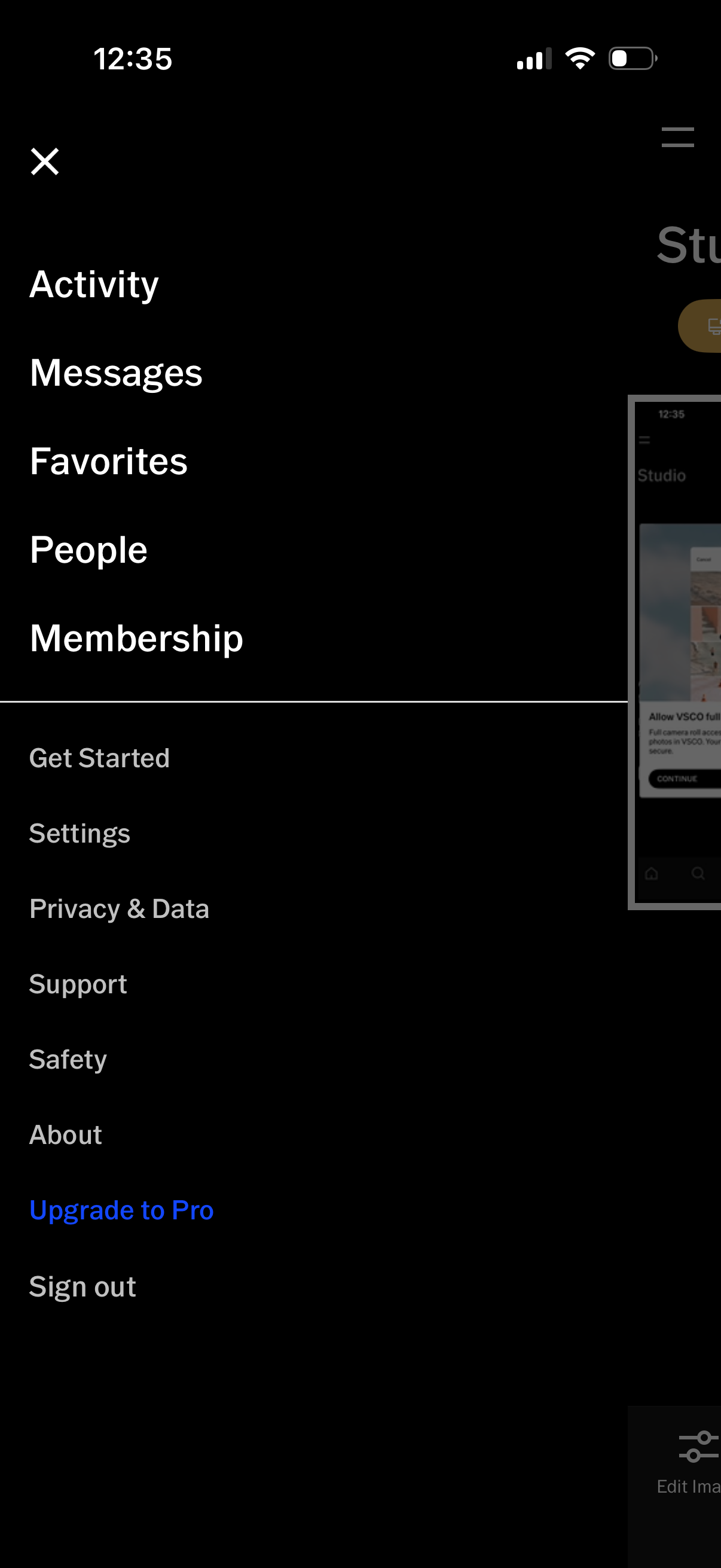Image resolution: width=721 pixels, height=1568 pixels.
Task: View the About page
Action: point(66,1134)
